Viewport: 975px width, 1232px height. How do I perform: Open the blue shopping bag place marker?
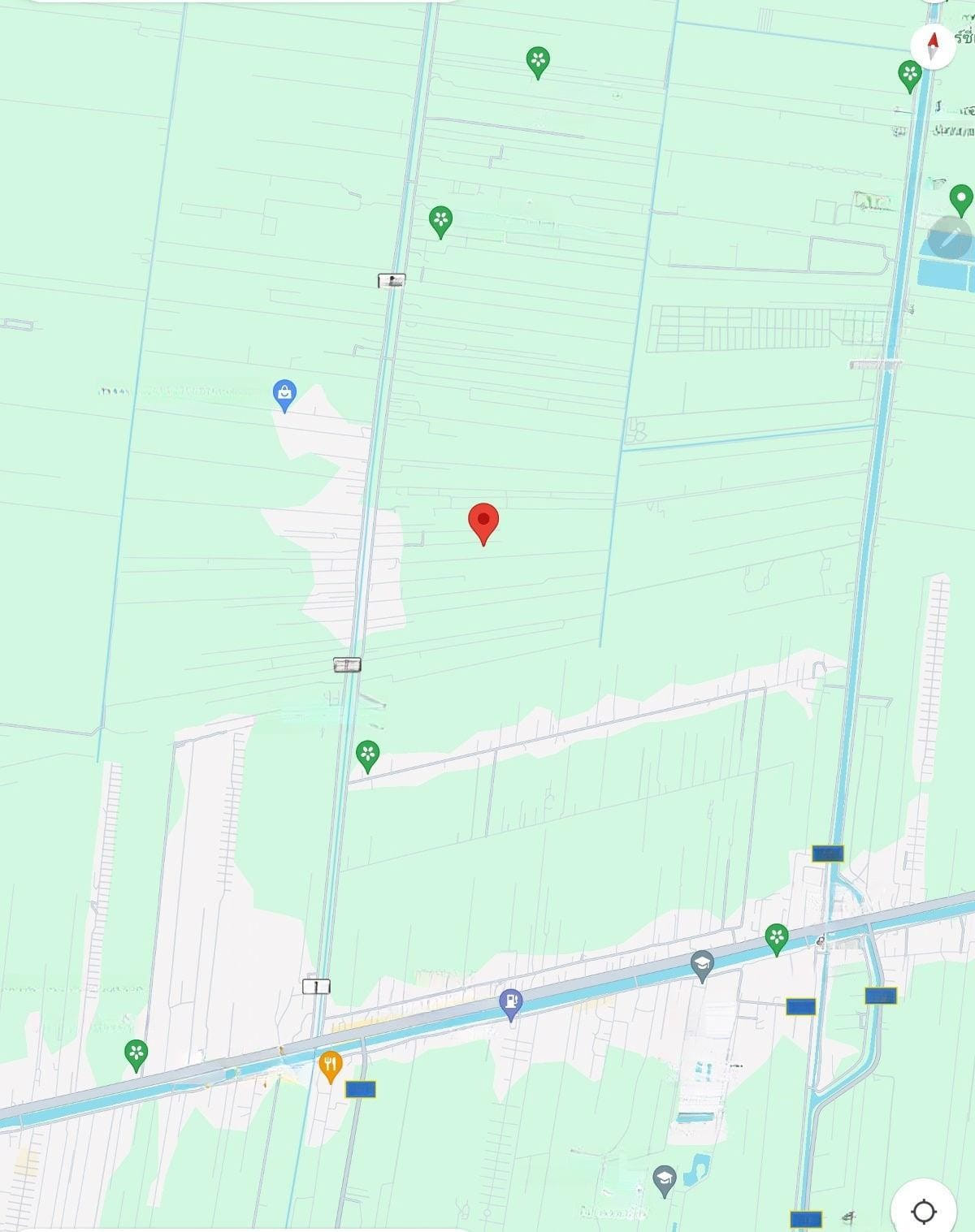point(284,395)
